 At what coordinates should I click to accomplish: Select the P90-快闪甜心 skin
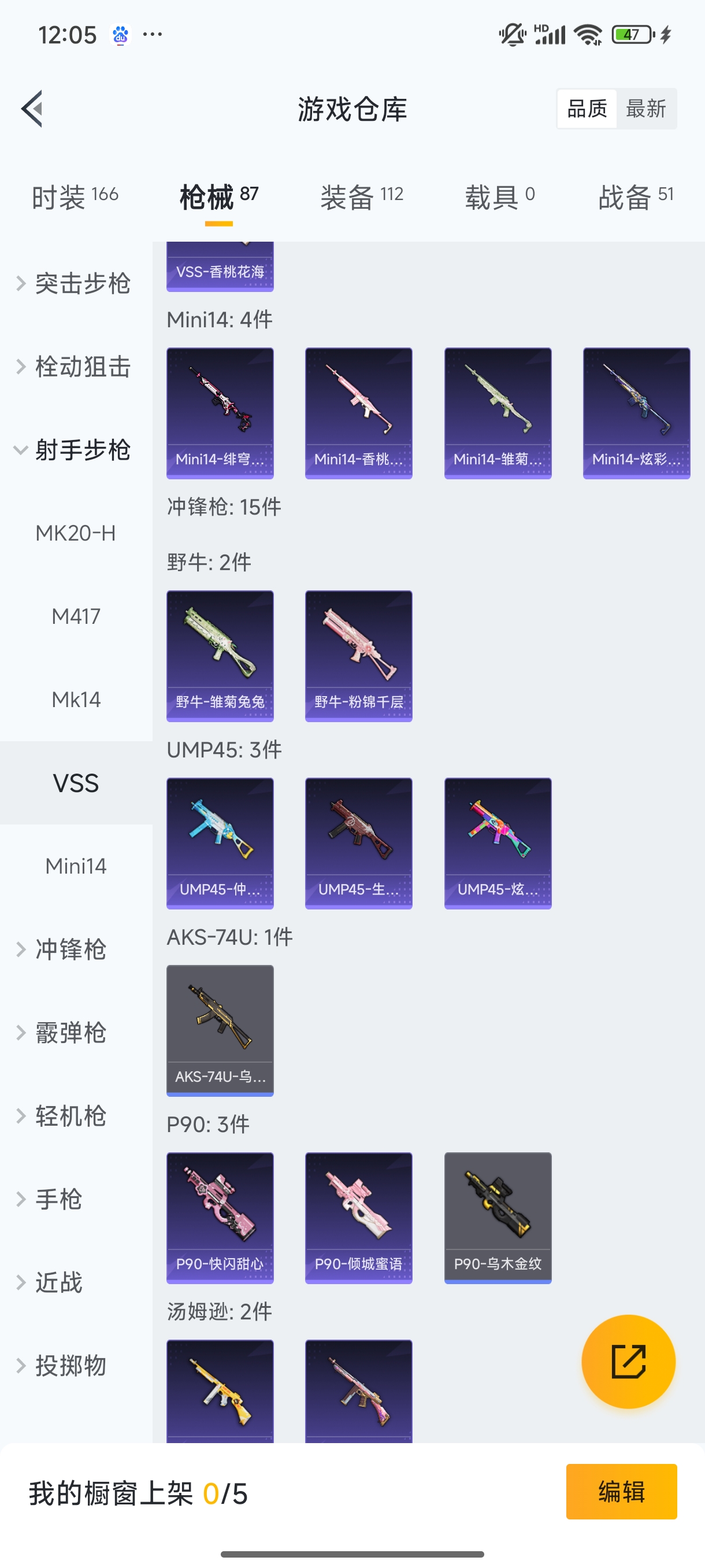pyautogui.click(x=220, y=1218)
